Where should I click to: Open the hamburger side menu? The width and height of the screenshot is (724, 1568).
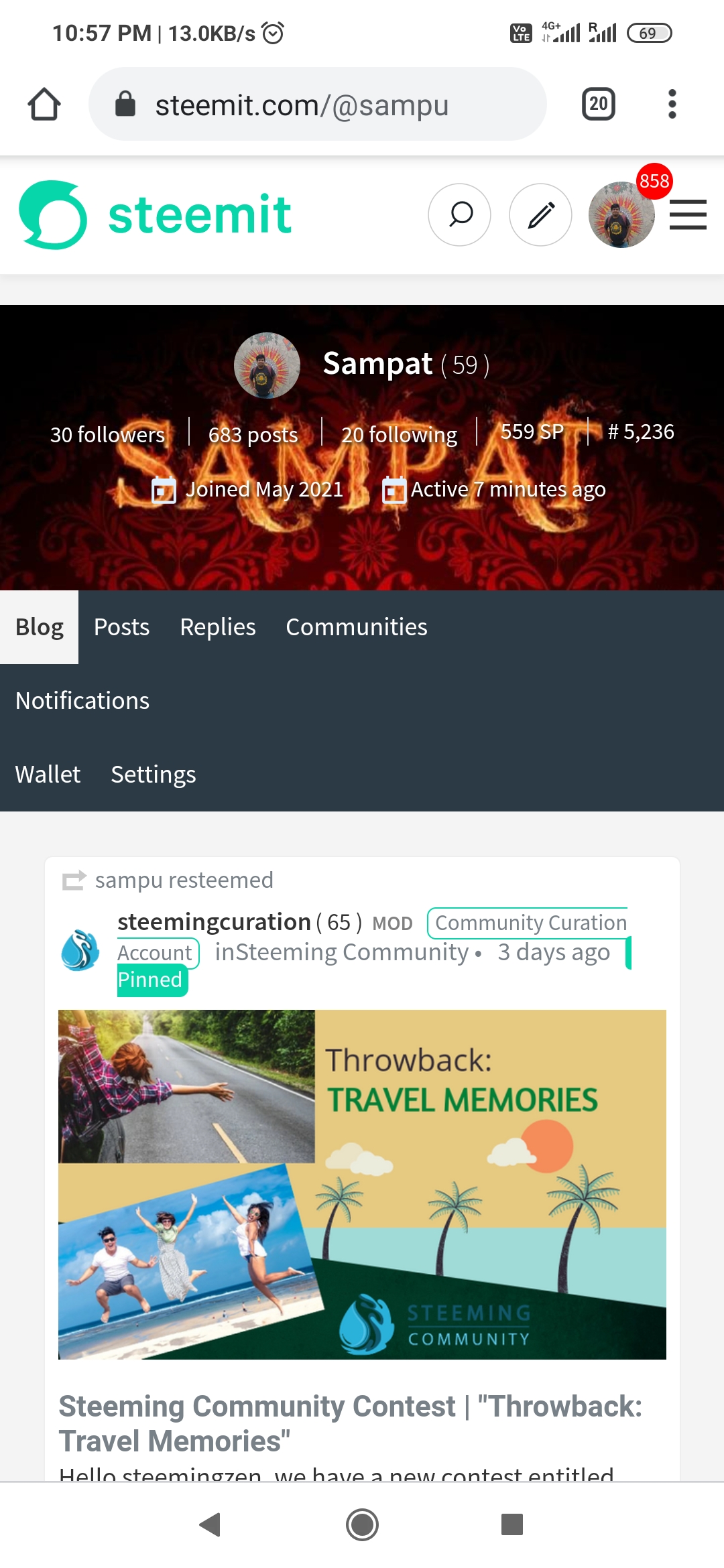688,215
